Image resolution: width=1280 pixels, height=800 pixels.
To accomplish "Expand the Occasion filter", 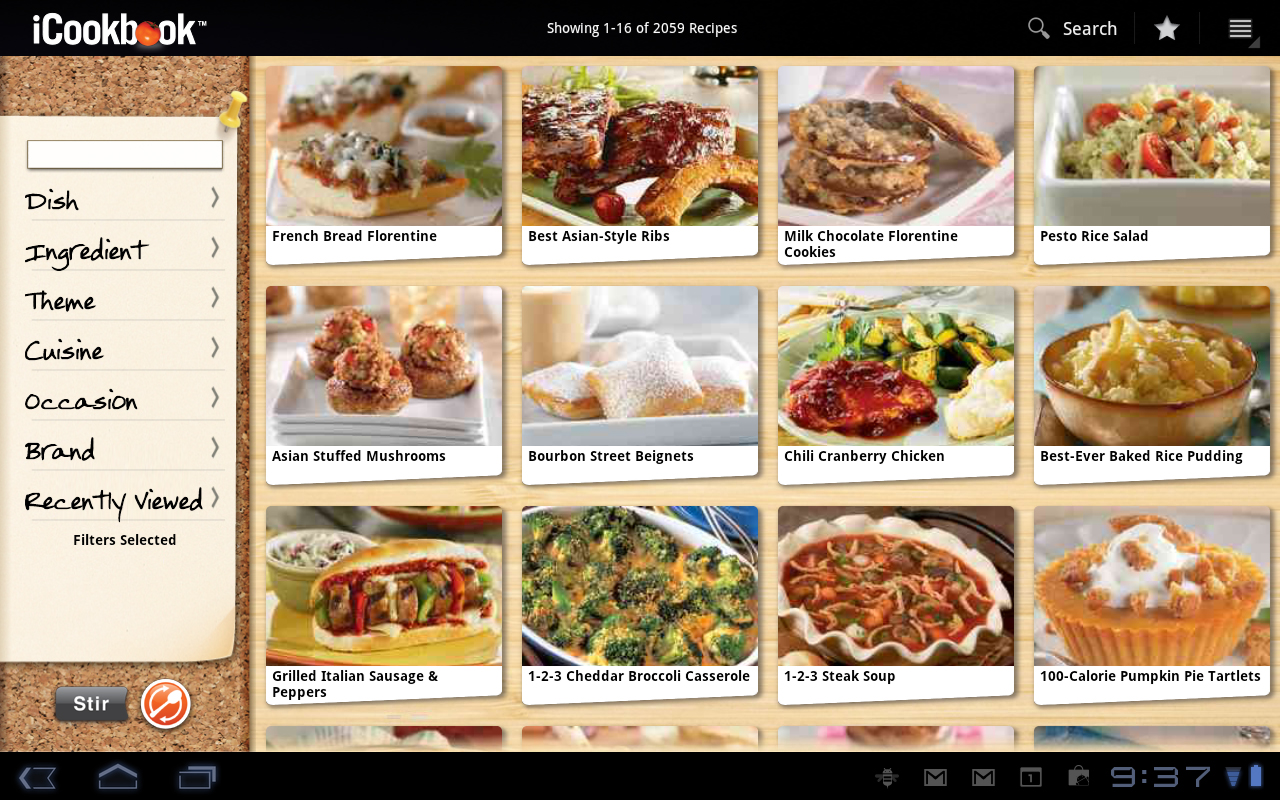I will pos(122,400).
